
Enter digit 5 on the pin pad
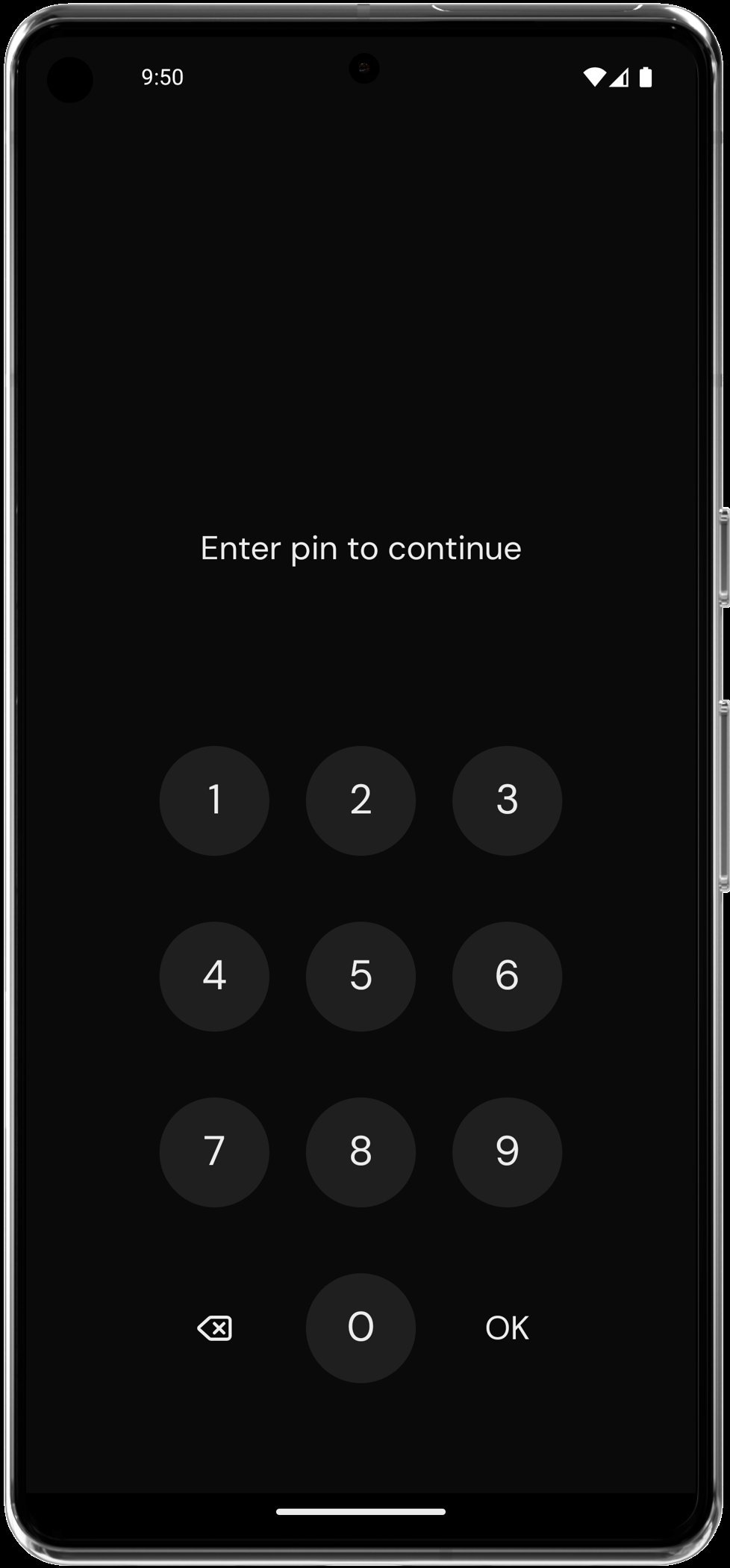pyautogui.click(x=361, y=976)
